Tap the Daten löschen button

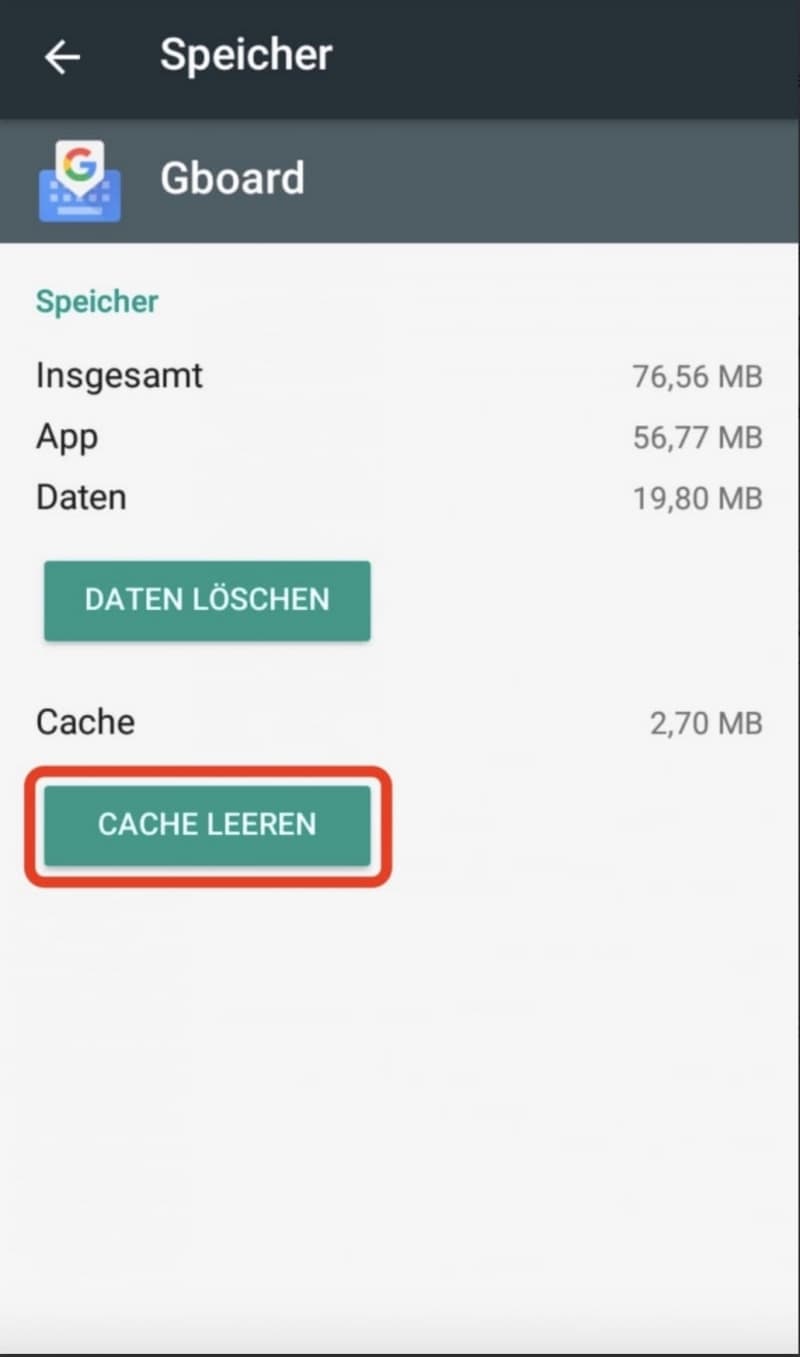[x=207, y=600]
